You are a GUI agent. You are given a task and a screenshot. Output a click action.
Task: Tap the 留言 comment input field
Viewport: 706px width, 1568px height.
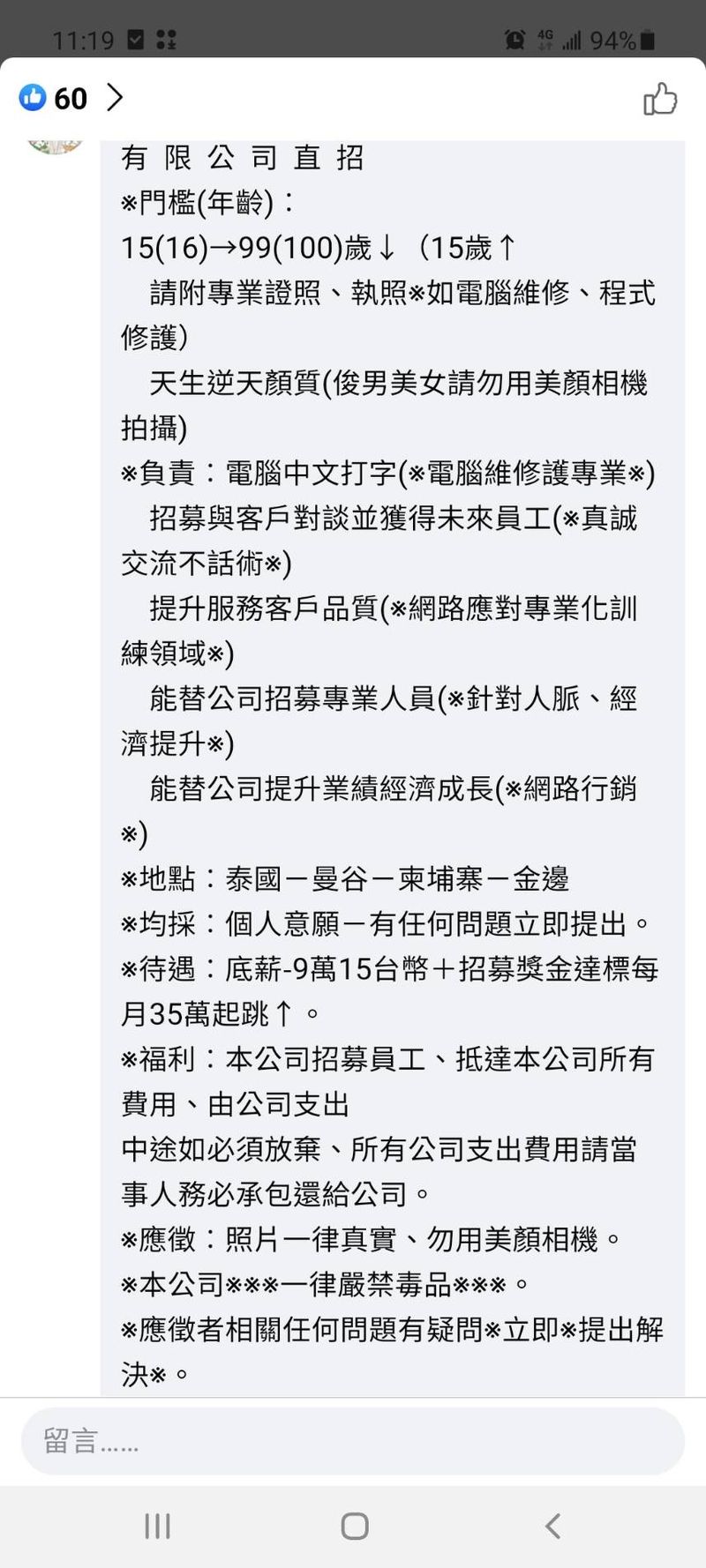tap(353, 1441)
